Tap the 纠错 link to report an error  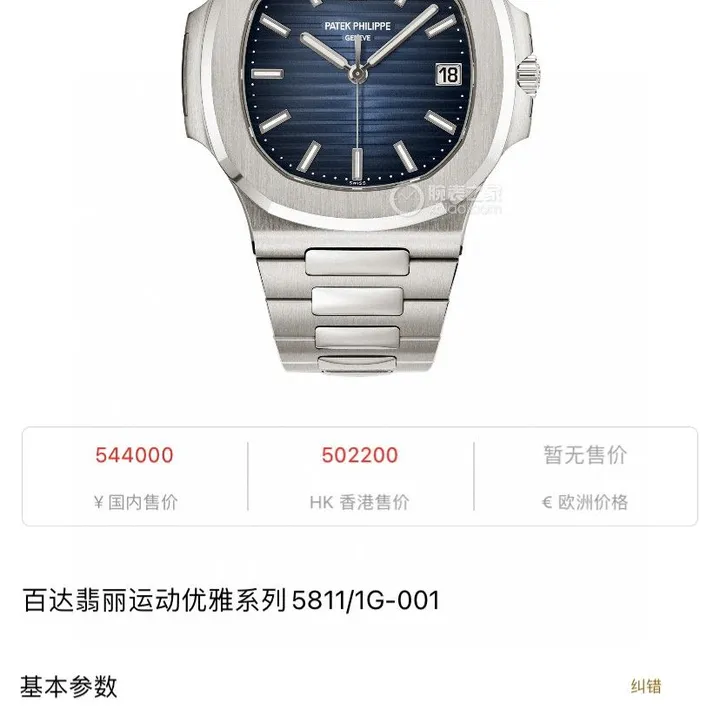click(x=646, y=686)
